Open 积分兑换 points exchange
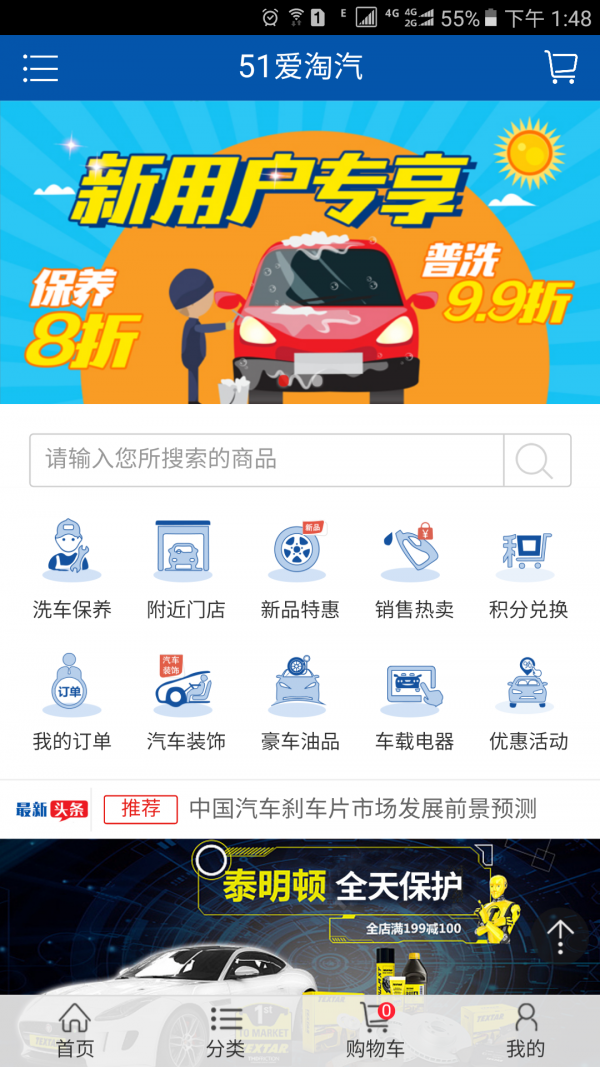Viewport: 600px width, 1067px height. [x=528, y=567]
